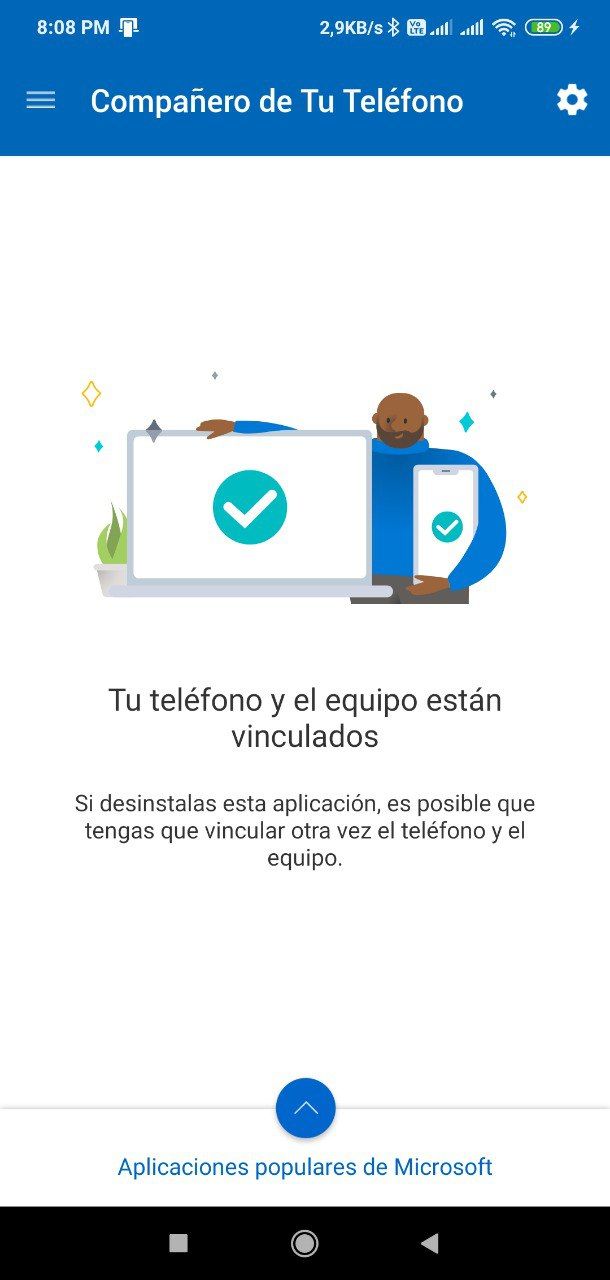Open Aplicaciones populares de Microsoft
This screenshot has width=610, height=1280.
pos(305,1167)
